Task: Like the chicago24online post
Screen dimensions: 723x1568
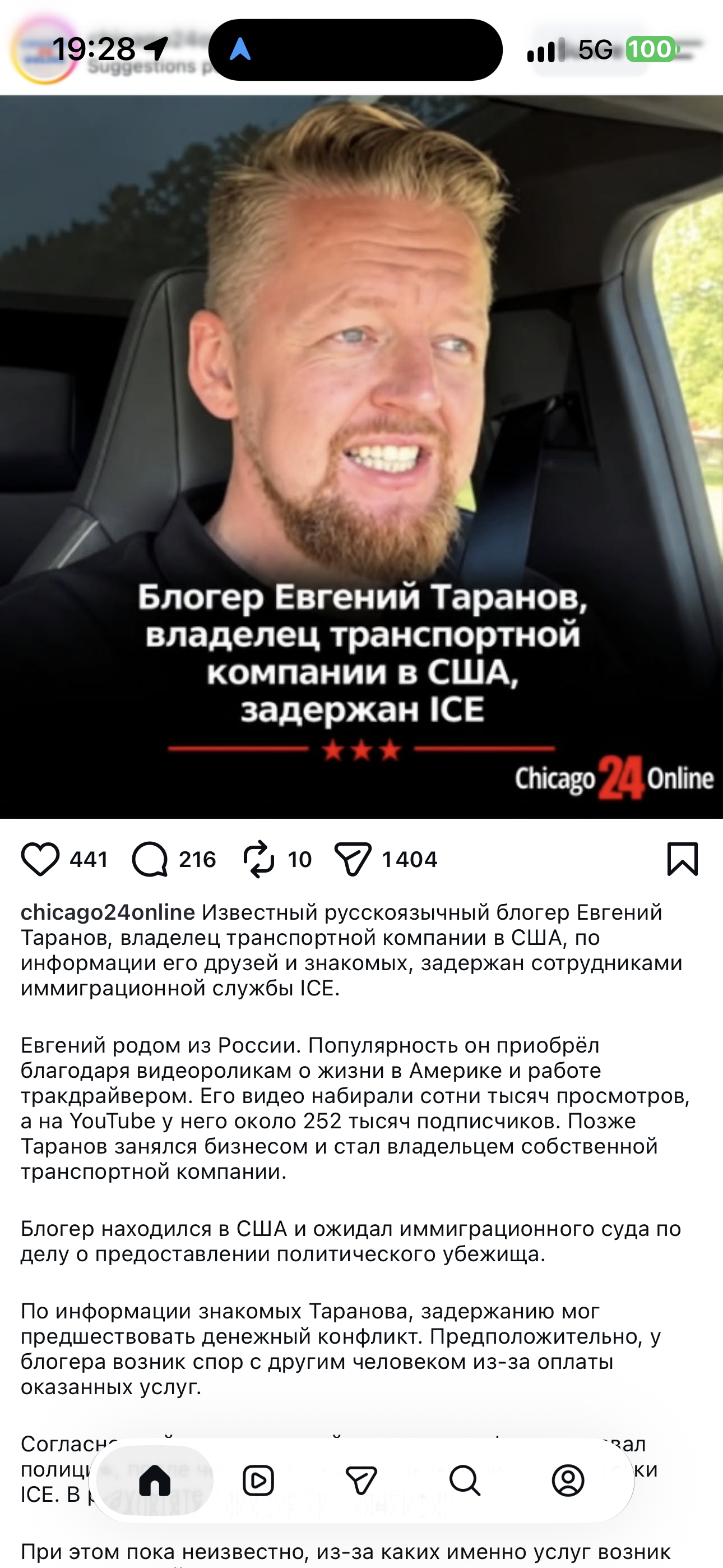Action: (40, 859)
